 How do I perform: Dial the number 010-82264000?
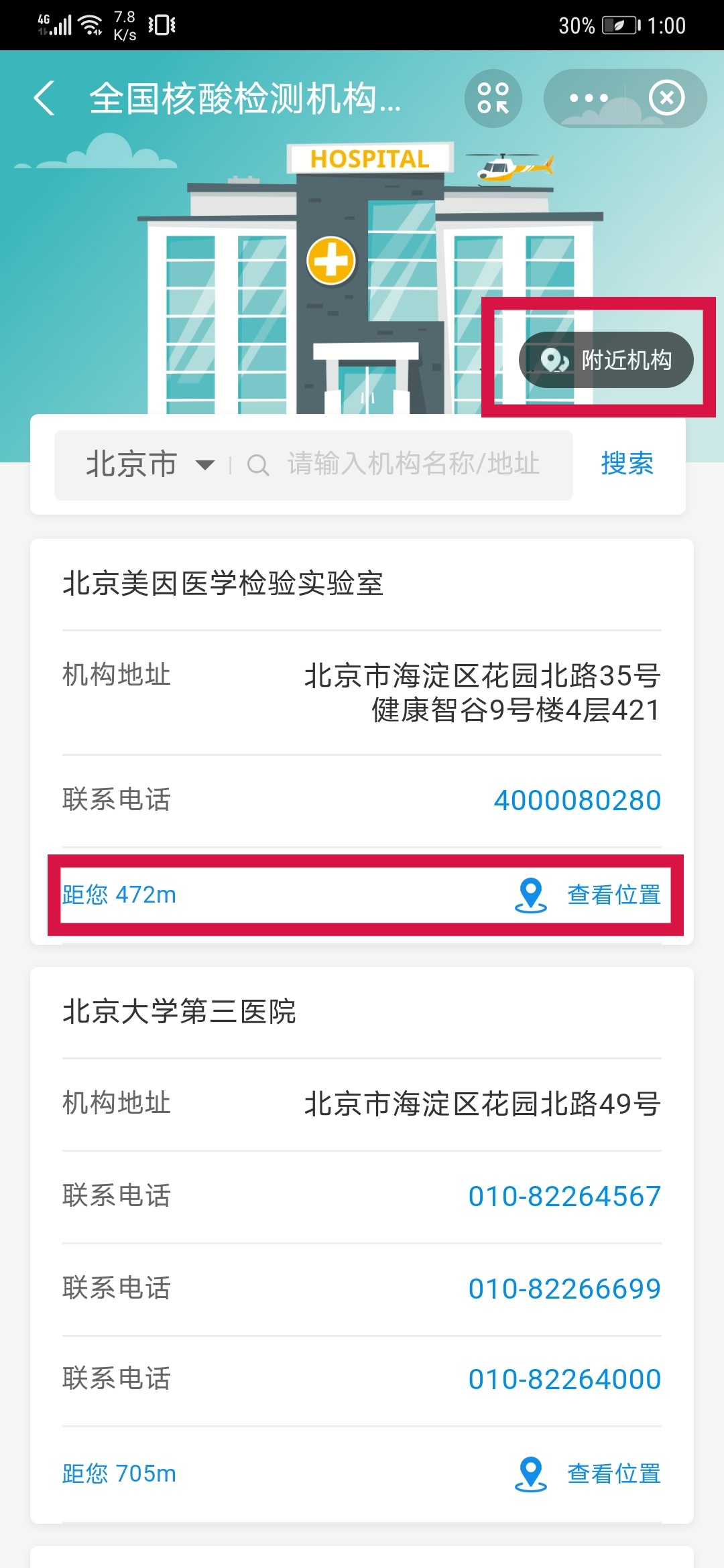[564, 1379]
